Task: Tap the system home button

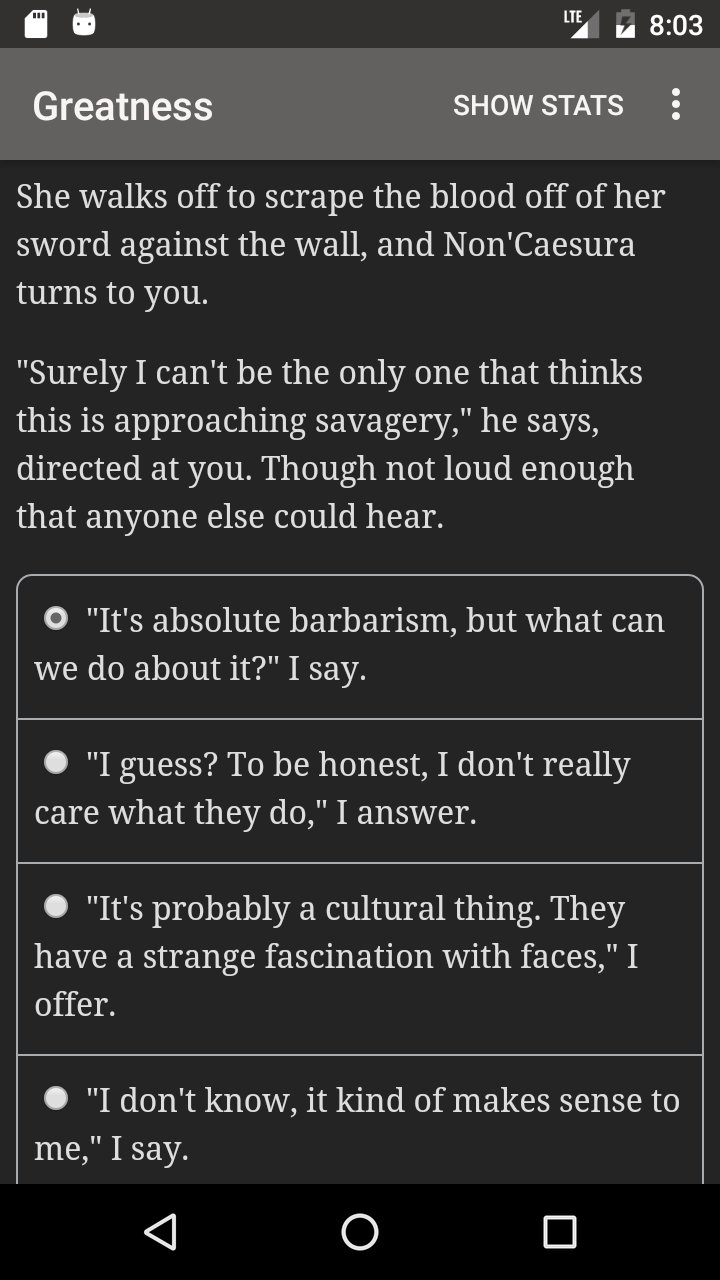Action: (360, 1232)
